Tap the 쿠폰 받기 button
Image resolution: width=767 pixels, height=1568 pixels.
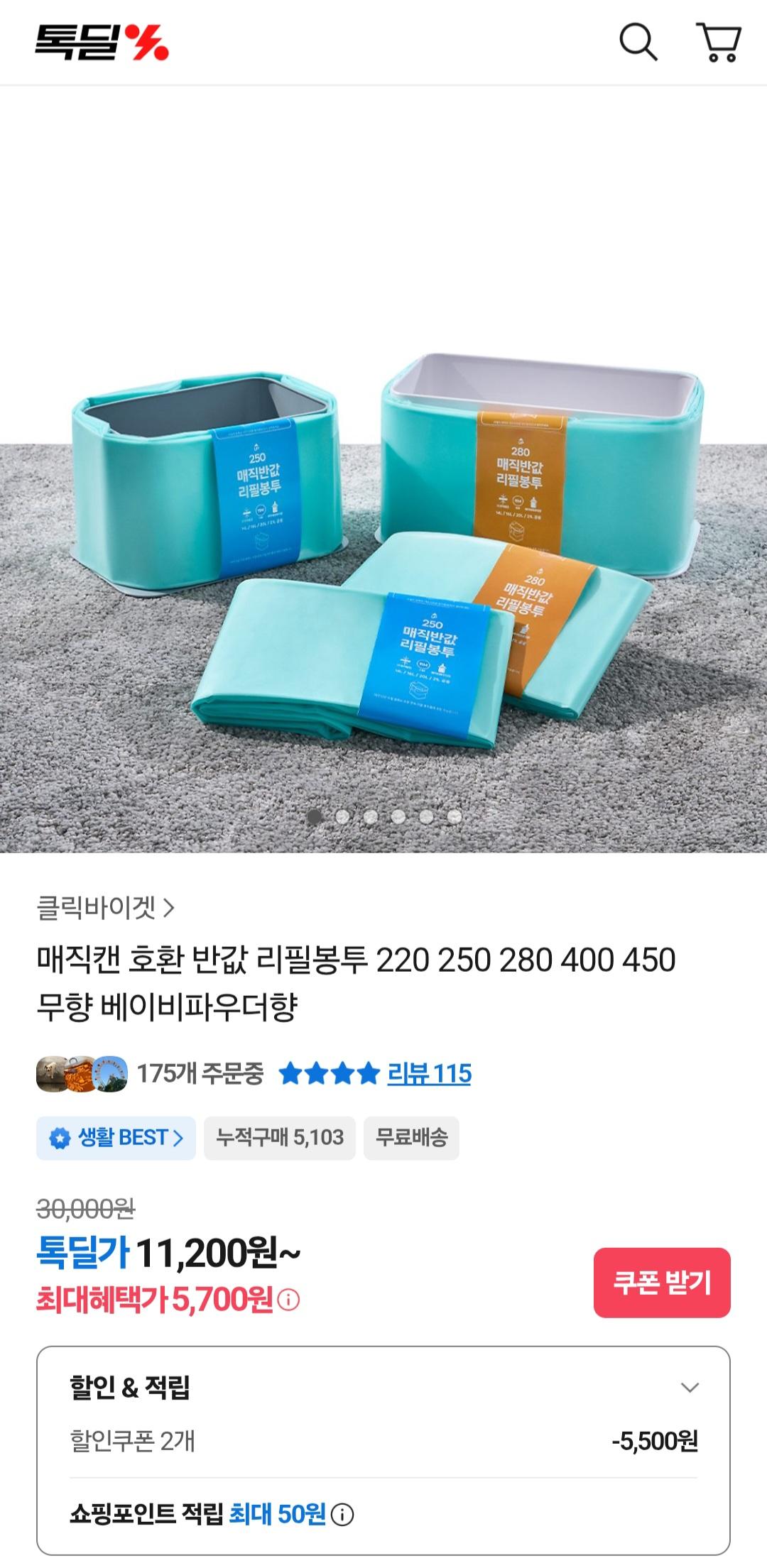click(x=662, y=1283)
